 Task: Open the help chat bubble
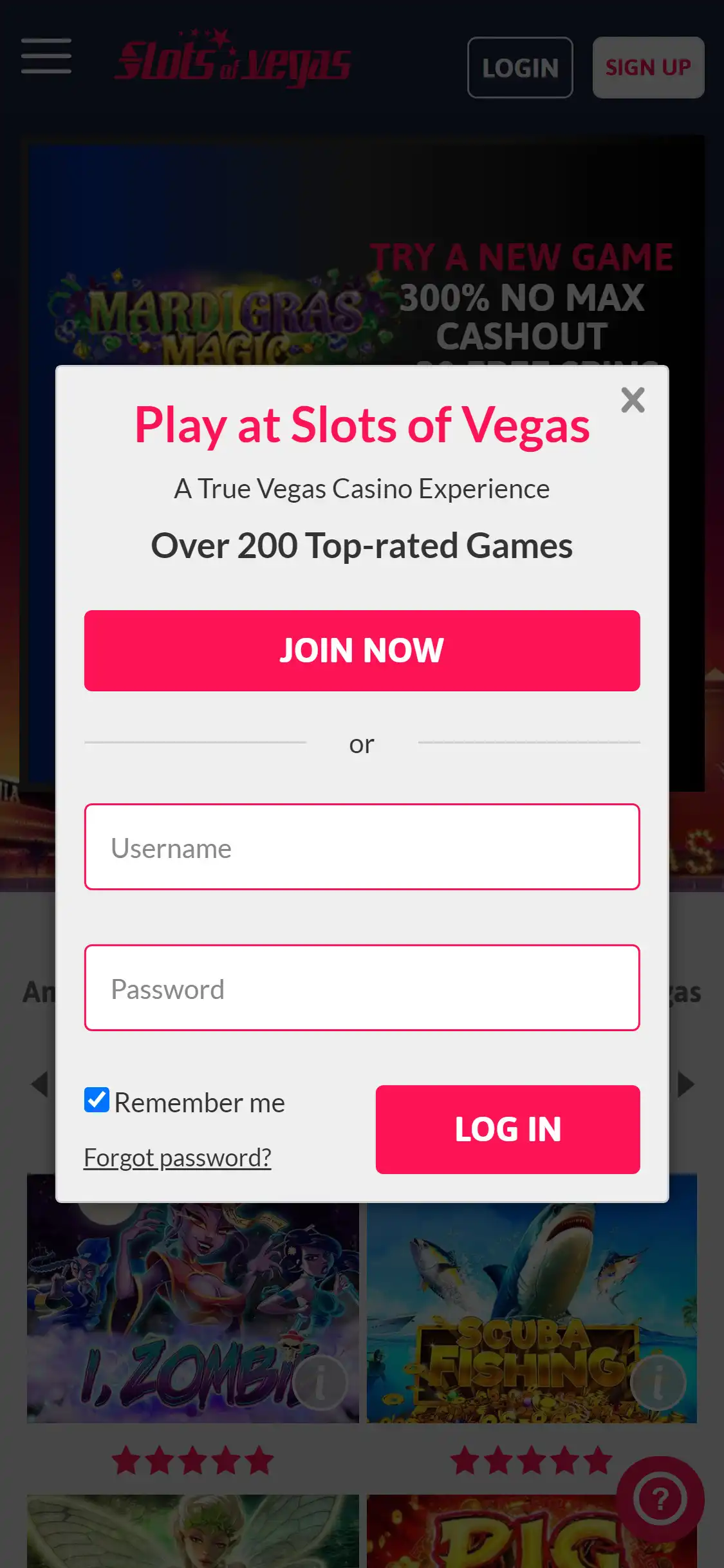point(660,1500)
